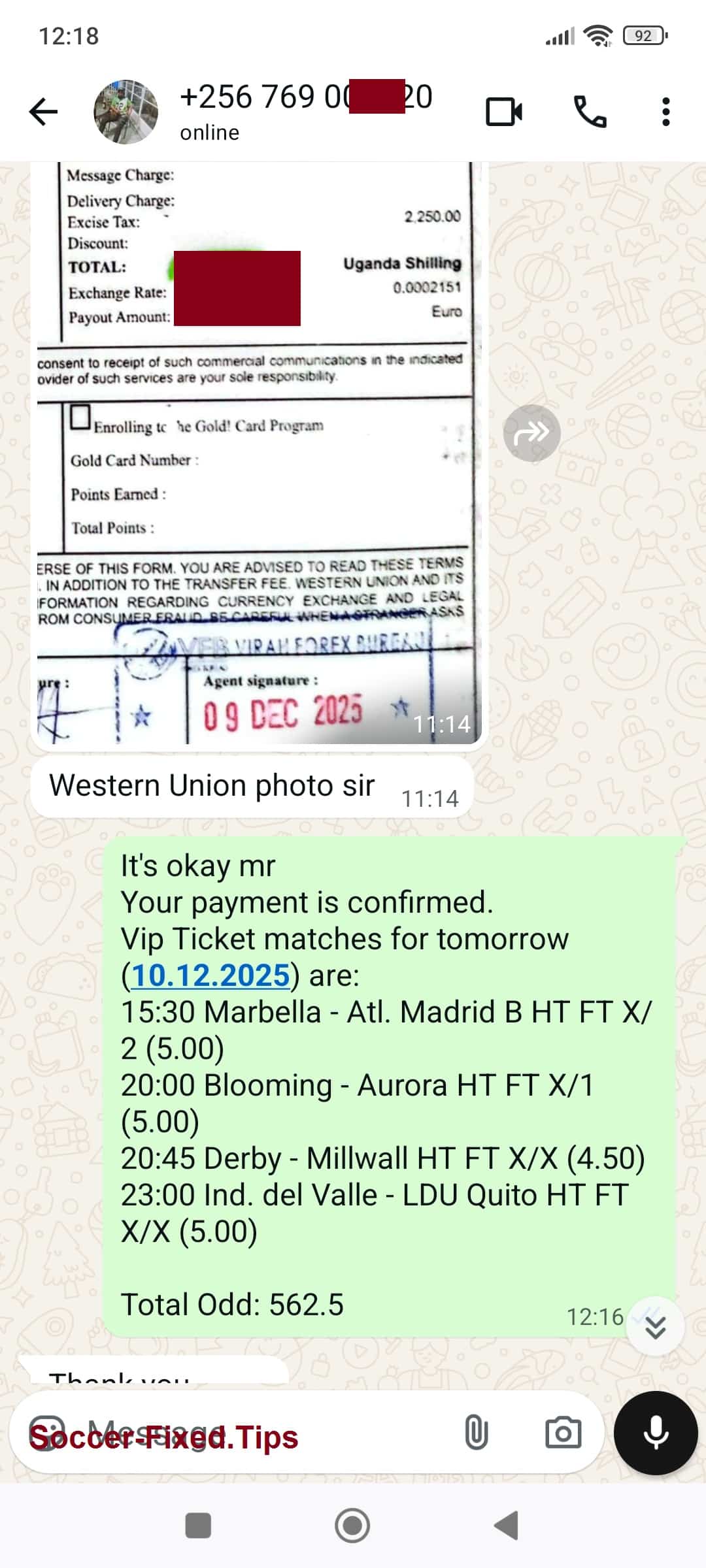Tap the system back button
Screen dimensions: 706x1568
pyautogui.click(x=507, y=1526)
